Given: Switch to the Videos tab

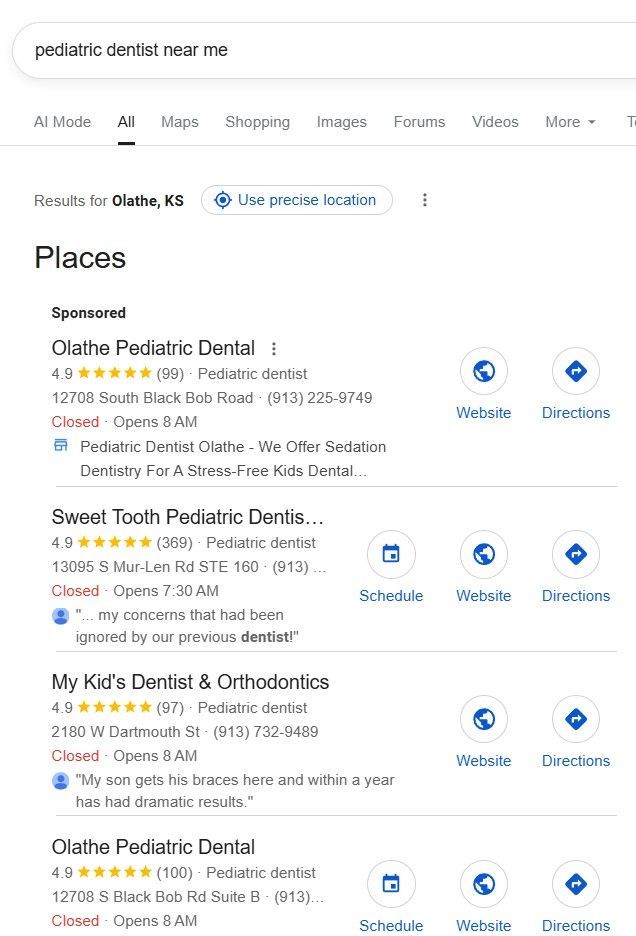Looking at the screenshot, I should coord(495,122).
